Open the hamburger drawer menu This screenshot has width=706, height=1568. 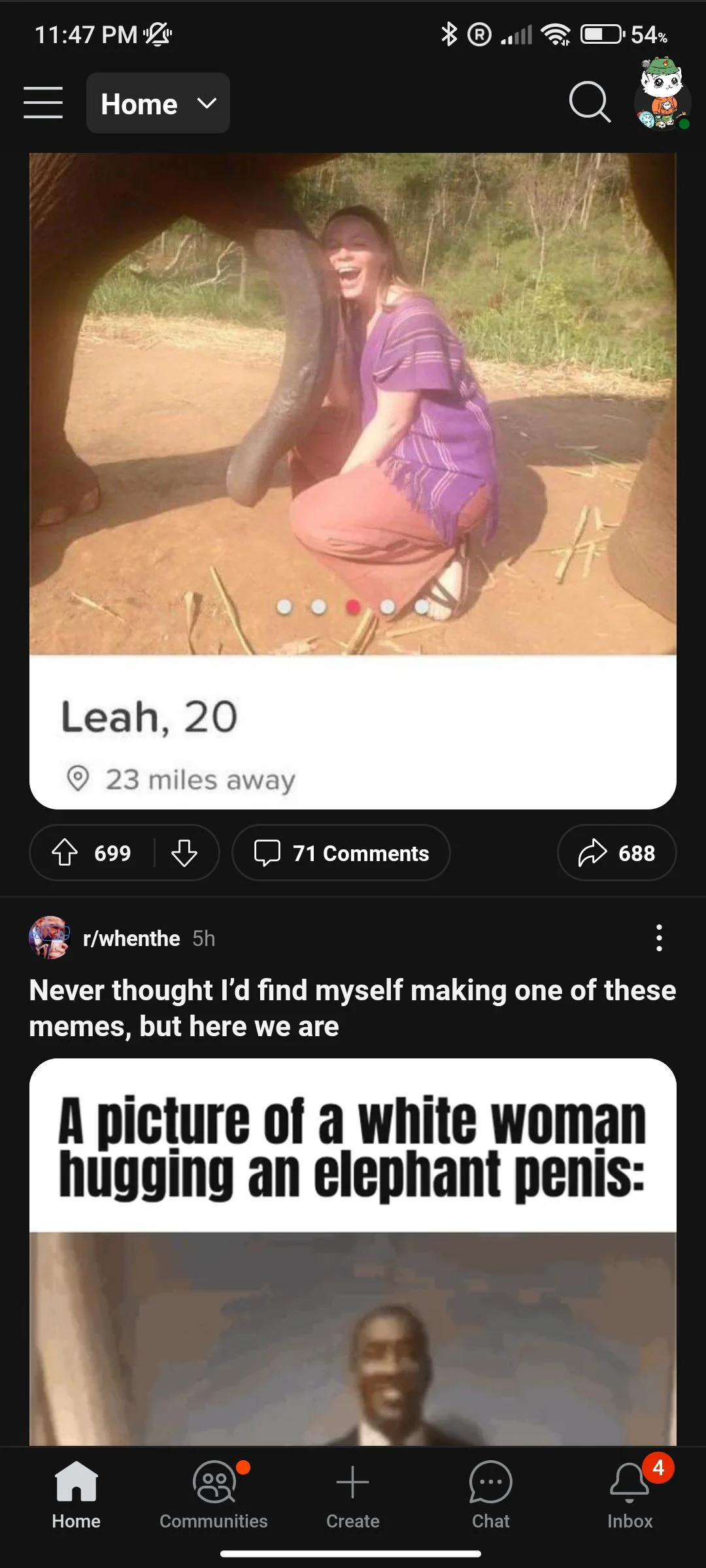click(43, 103)
